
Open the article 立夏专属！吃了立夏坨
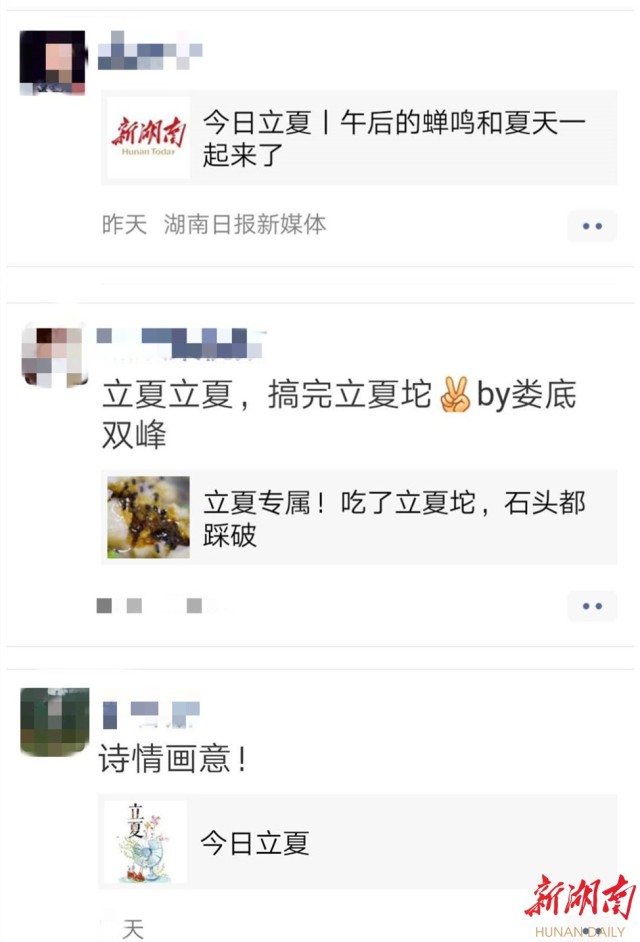pos(360,518)
